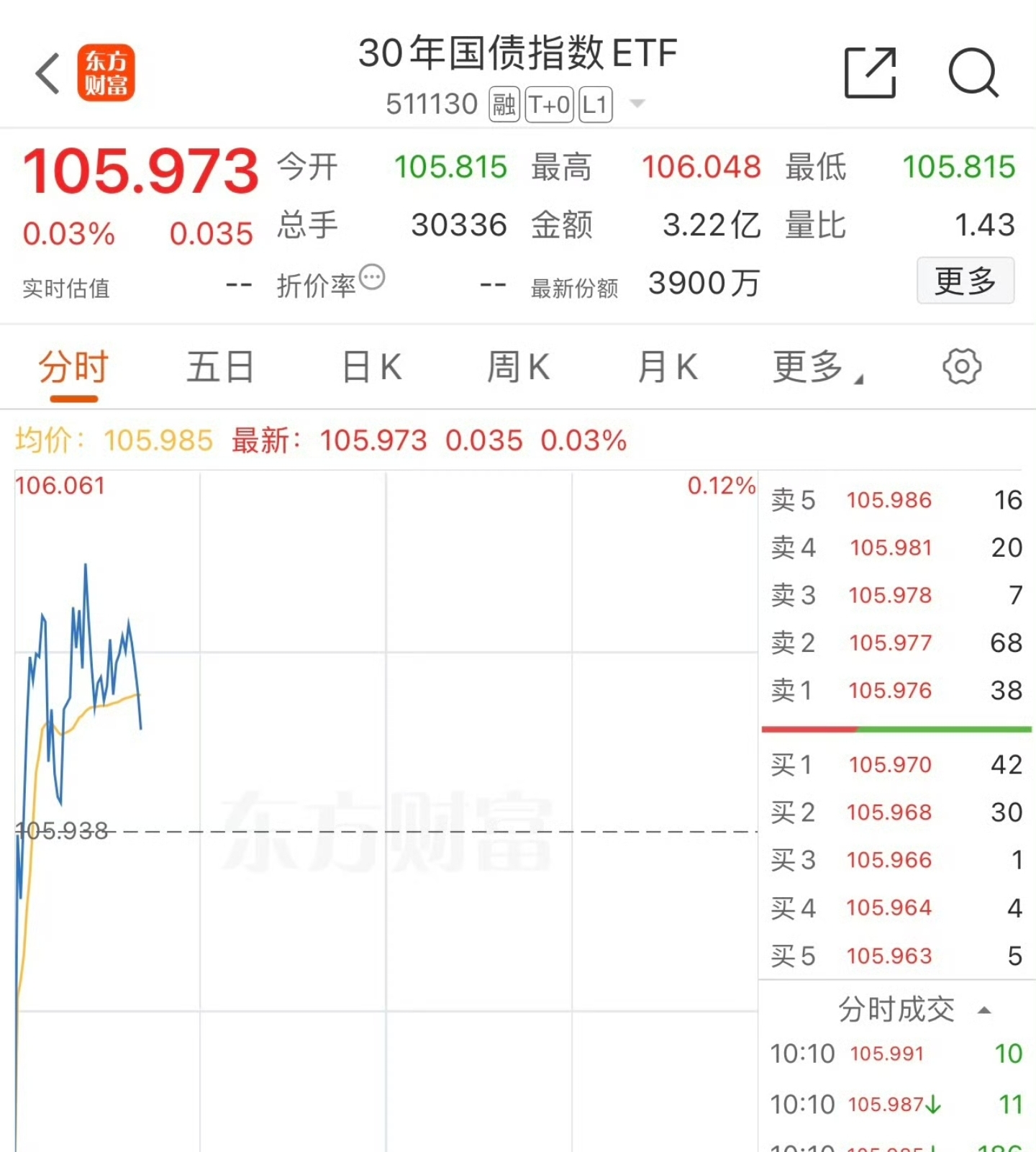The image size is (1036, 1152).
Task: Go back using the top-left arrow
Action: 47,73
